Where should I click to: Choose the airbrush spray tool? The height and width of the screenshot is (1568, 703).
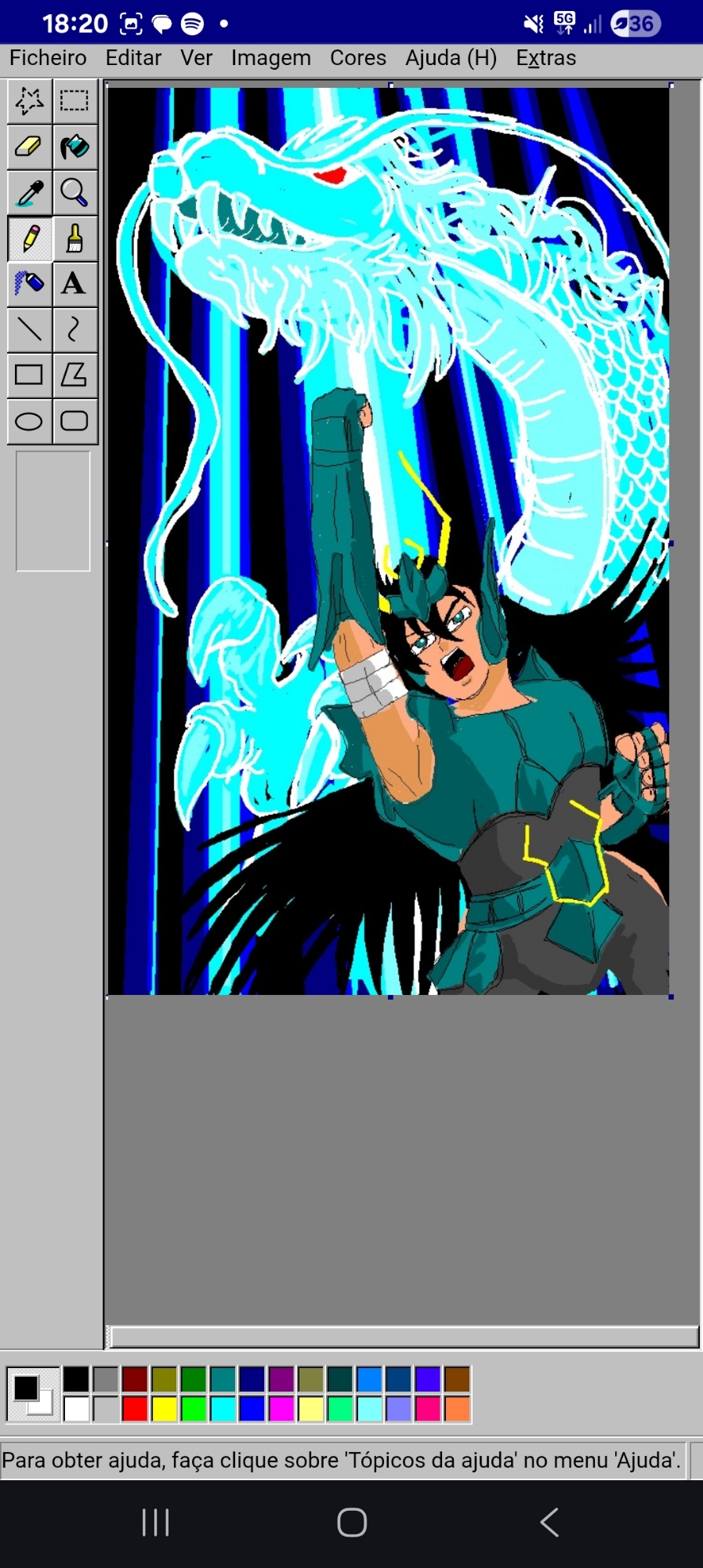coord(29,284)
